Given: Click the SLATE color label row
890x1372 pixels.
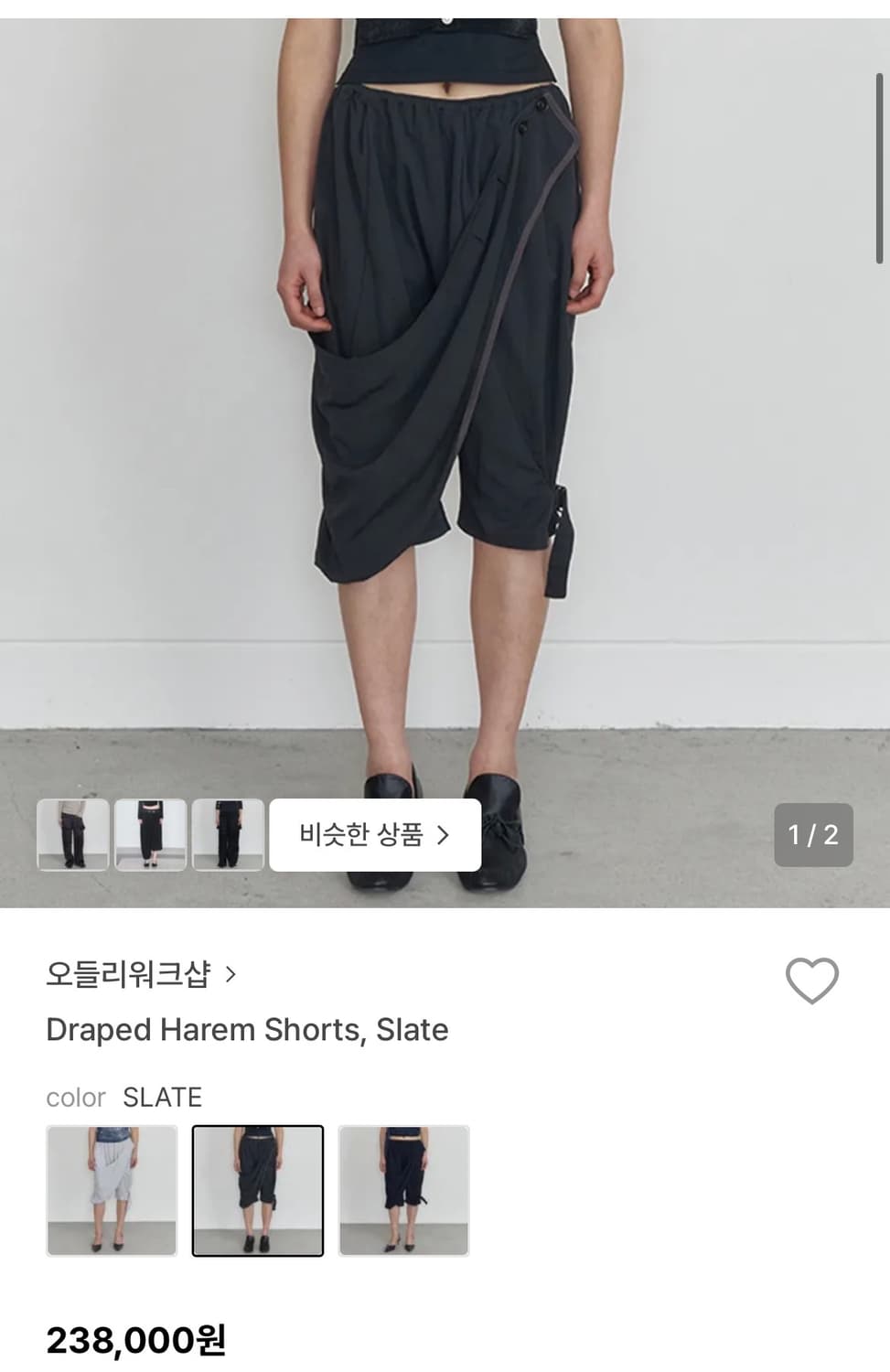Looking at the screenshot, I should coord(125,1097).
